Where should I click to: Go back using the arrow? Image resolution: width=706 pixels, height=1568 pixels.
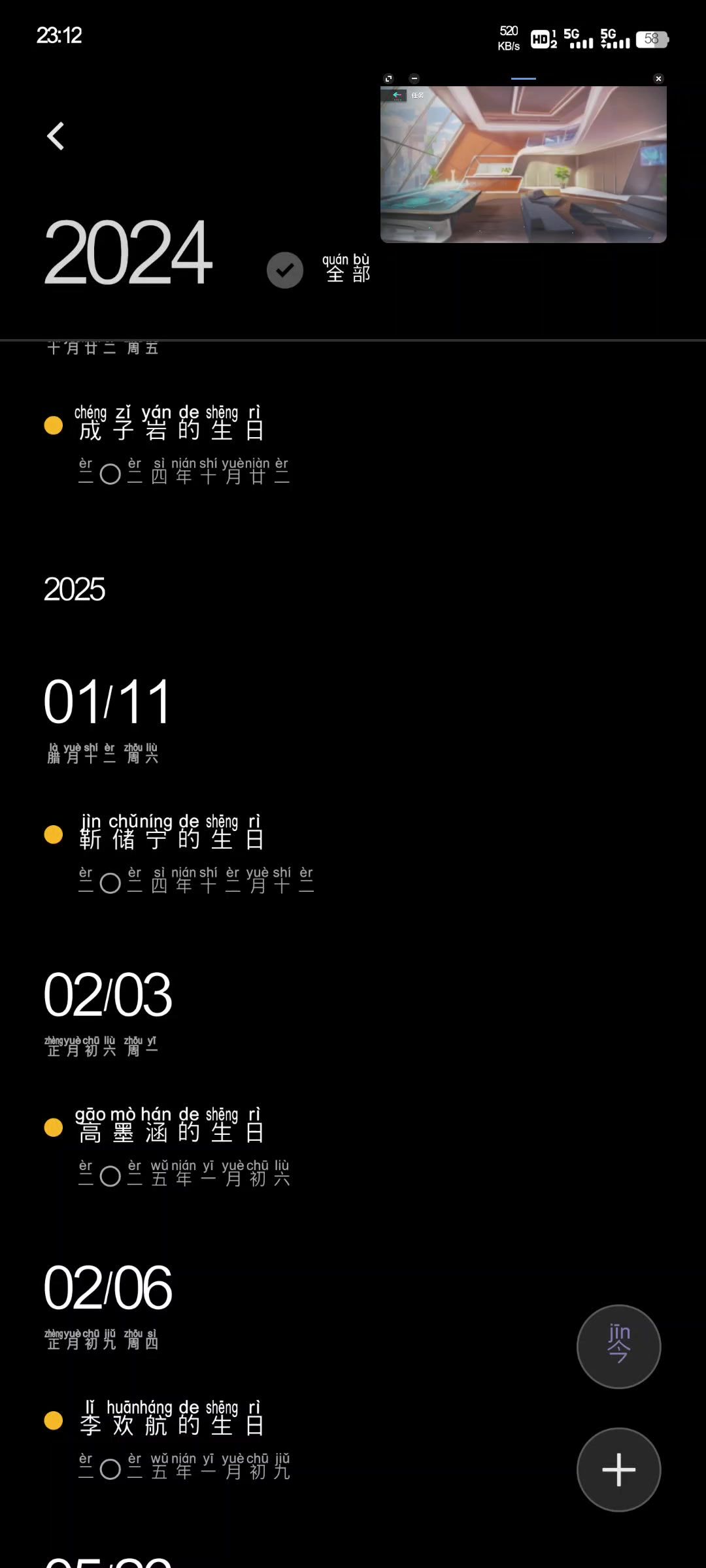coord(56,136)
